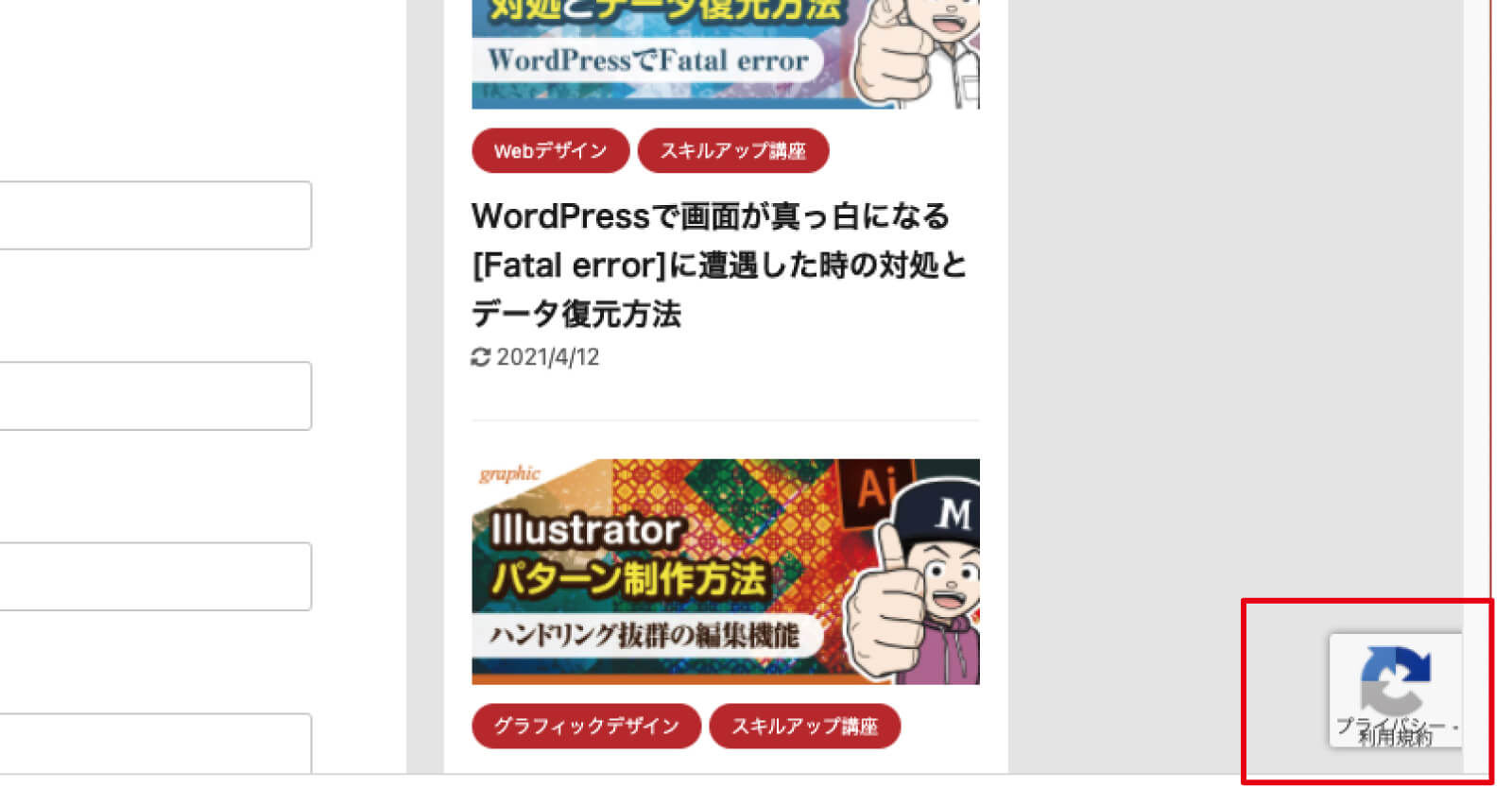Select the グラフィックデザイン category chip
The image size is (1512, 805).
click(586, 726)
